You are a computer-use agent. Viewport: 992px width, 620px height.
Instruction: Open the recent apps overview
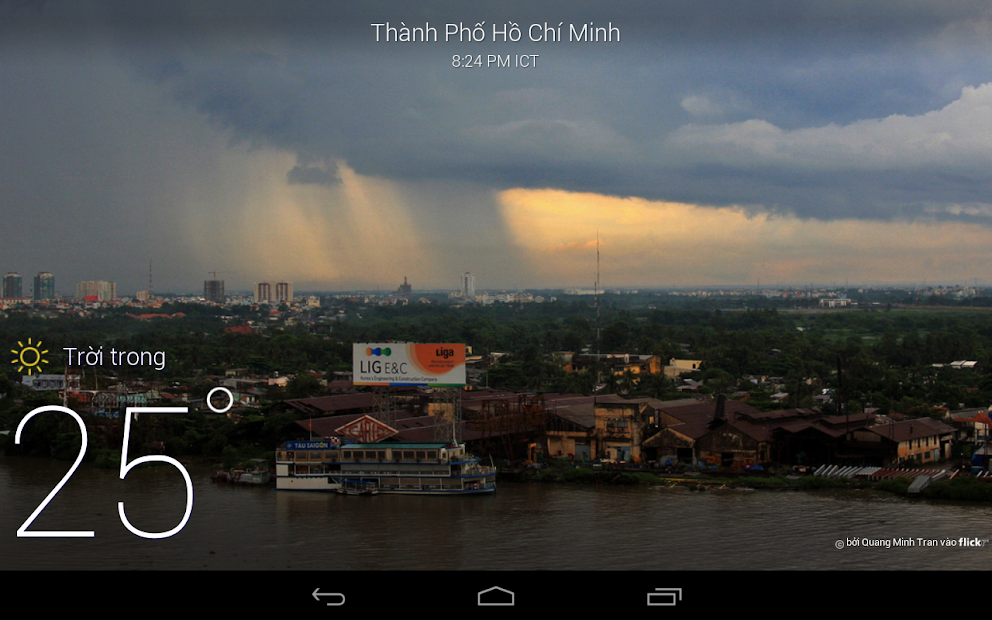pos(663,597)
